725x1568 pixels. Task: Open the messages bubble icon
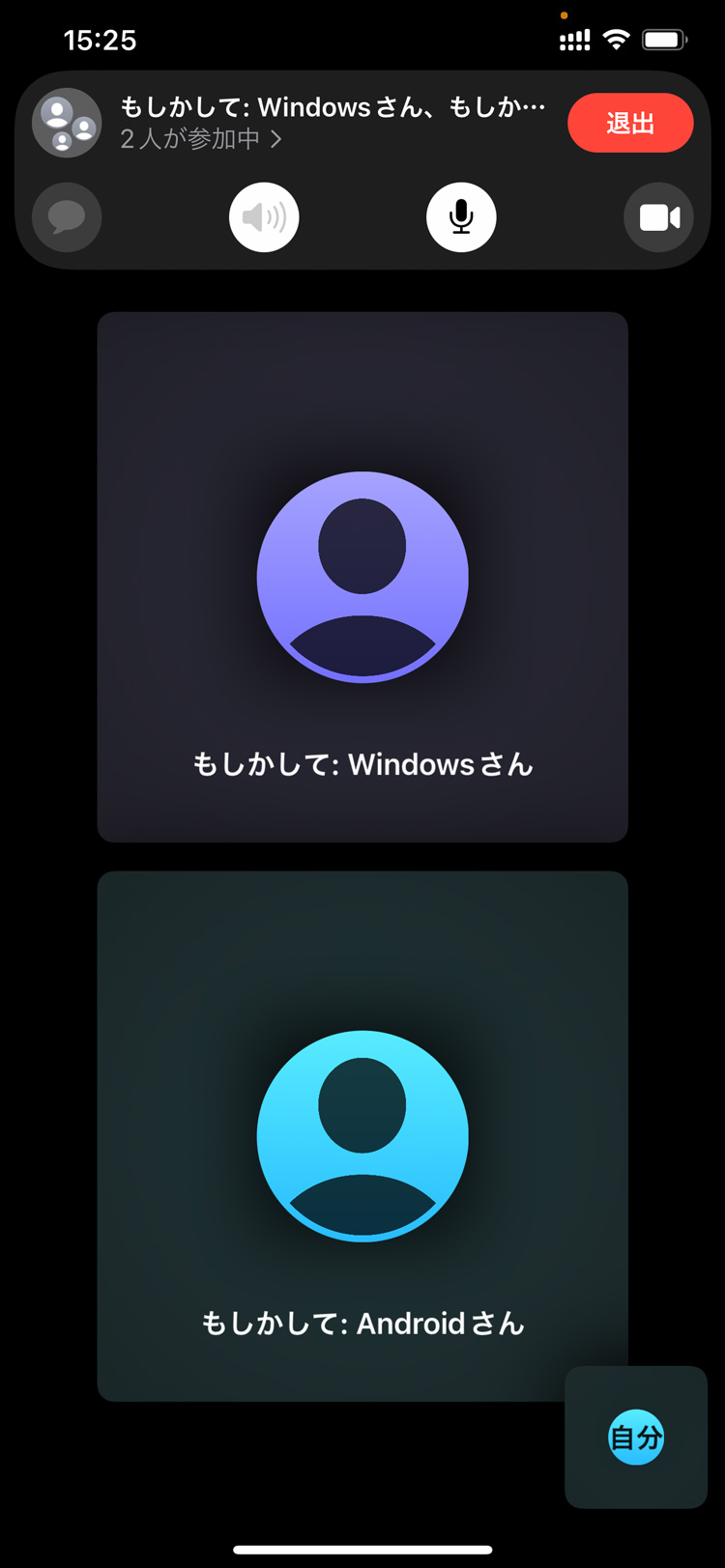pos(67,217)
